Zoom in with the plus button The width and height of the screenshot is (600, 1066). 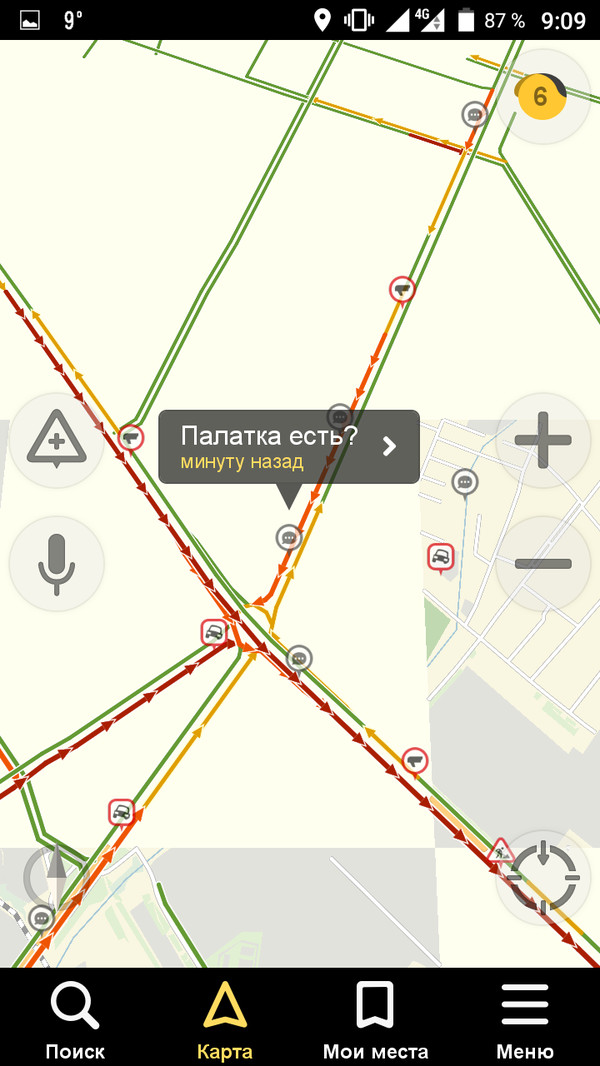pyautogui.click(x=543, y=440)
